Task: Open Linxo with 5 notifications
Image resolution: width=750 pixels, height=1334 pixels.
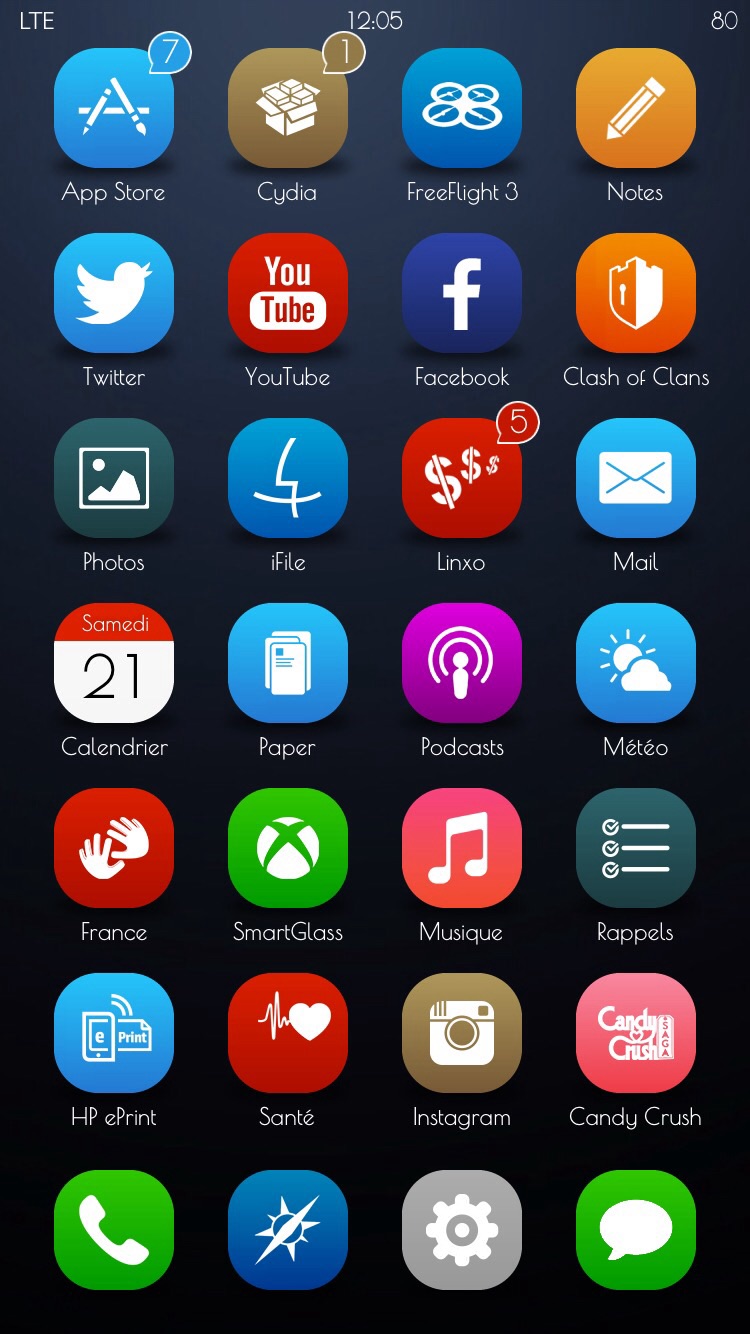Action: (x=462, y=478)
